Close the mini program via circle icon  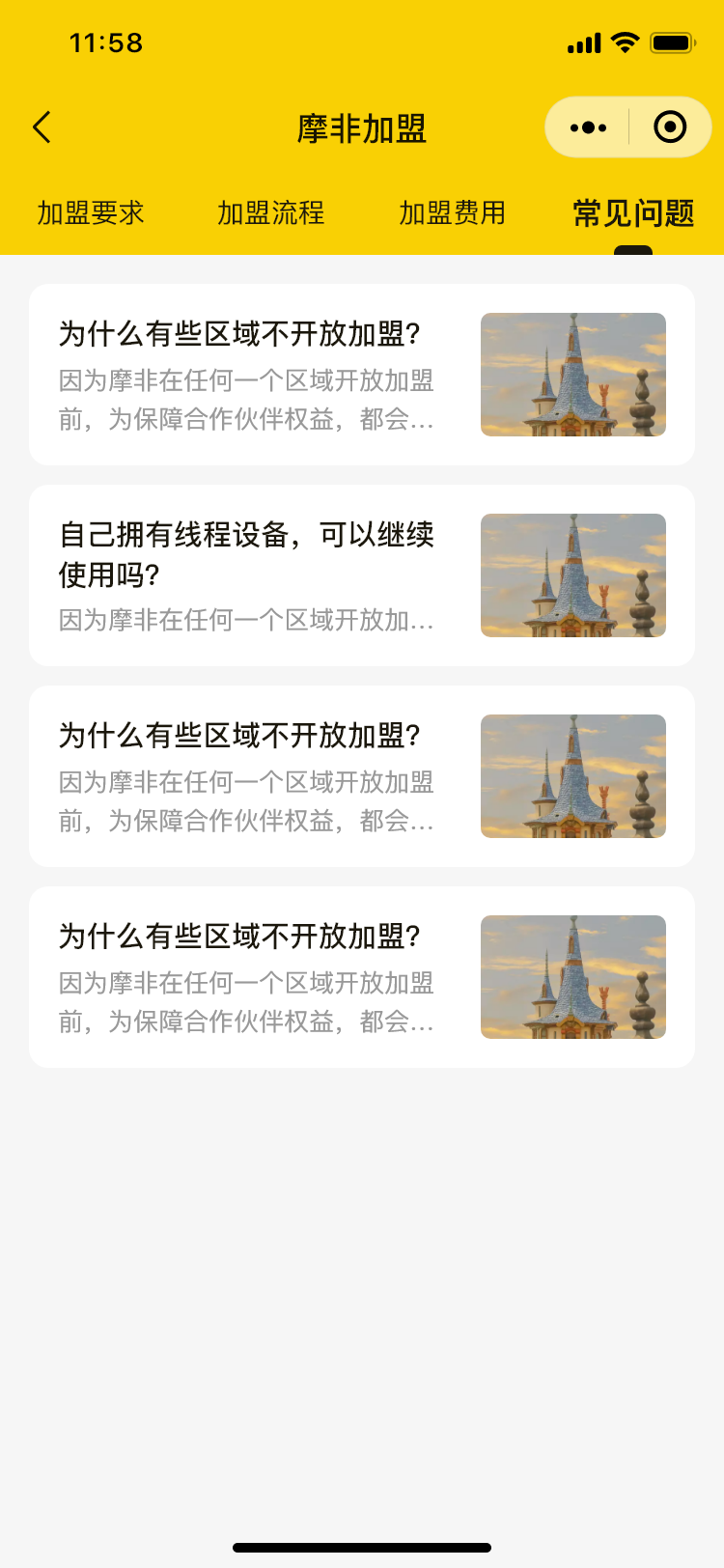coord(670,127)
